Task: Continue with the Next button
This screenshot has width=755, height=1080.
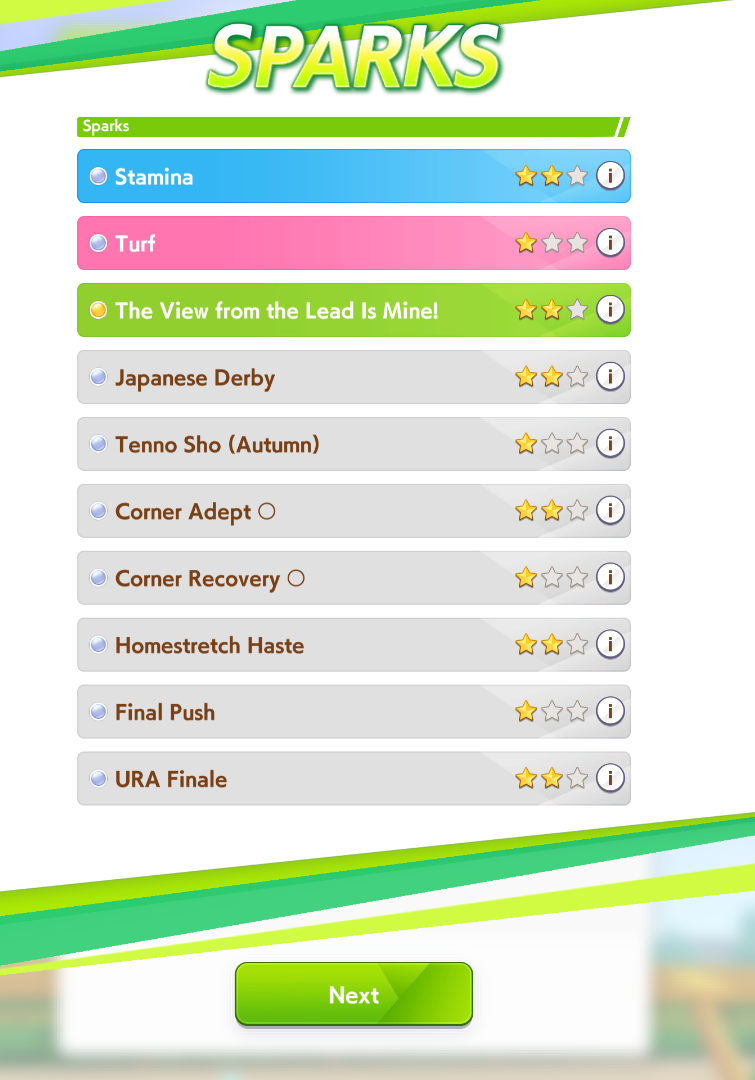Action: [353, 994]
